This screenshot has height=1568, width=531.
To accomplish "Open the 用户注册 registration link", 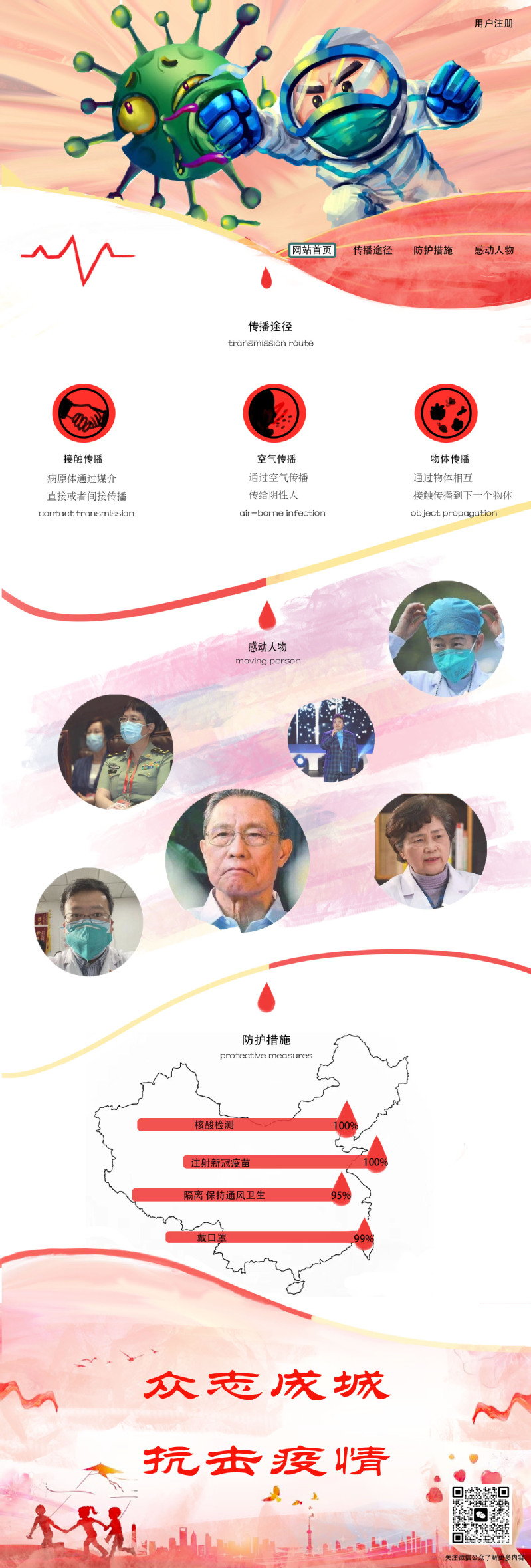I will pyautogui.click(x=493, y=23).
